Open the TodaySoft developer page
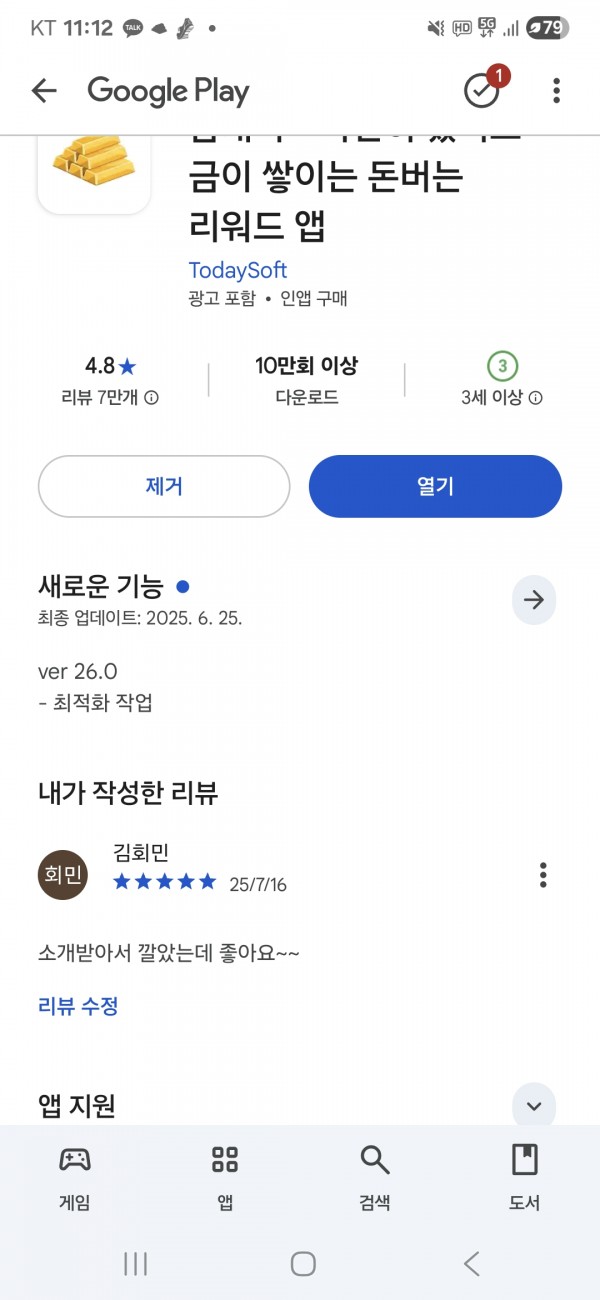This screenshot has height=1300, width=600. click(x=237, y=270)
